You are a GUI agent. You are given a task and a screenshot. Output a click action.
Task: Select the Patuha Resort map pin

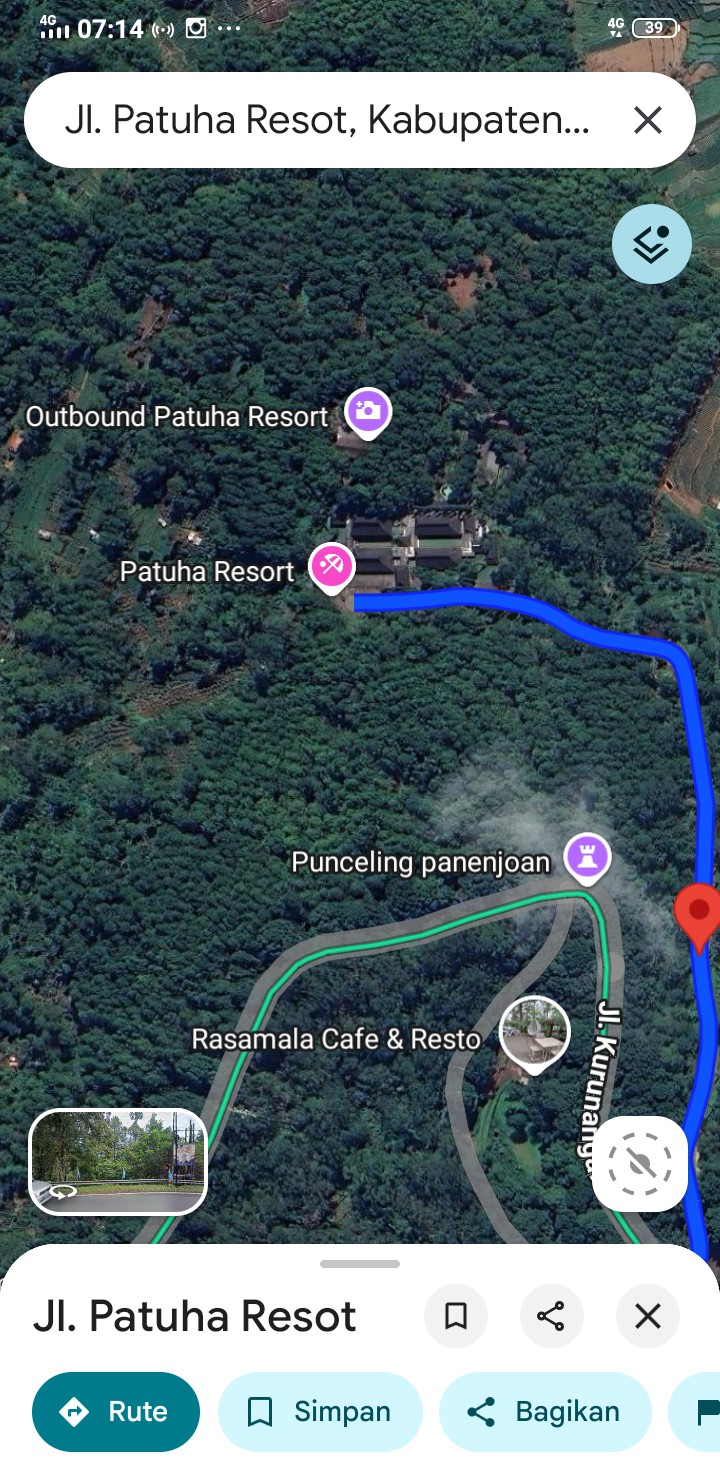click(331, 567)
